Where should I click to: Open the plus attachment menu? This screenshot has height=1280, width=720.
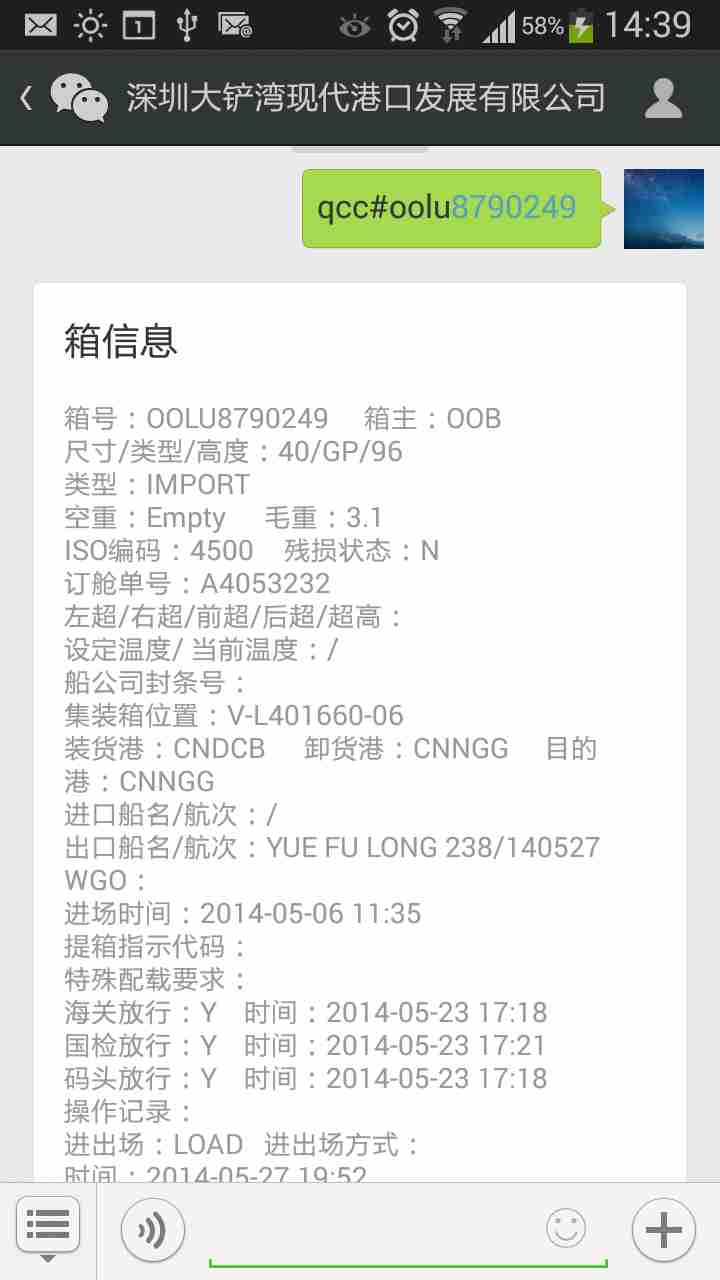(663, 1230)
